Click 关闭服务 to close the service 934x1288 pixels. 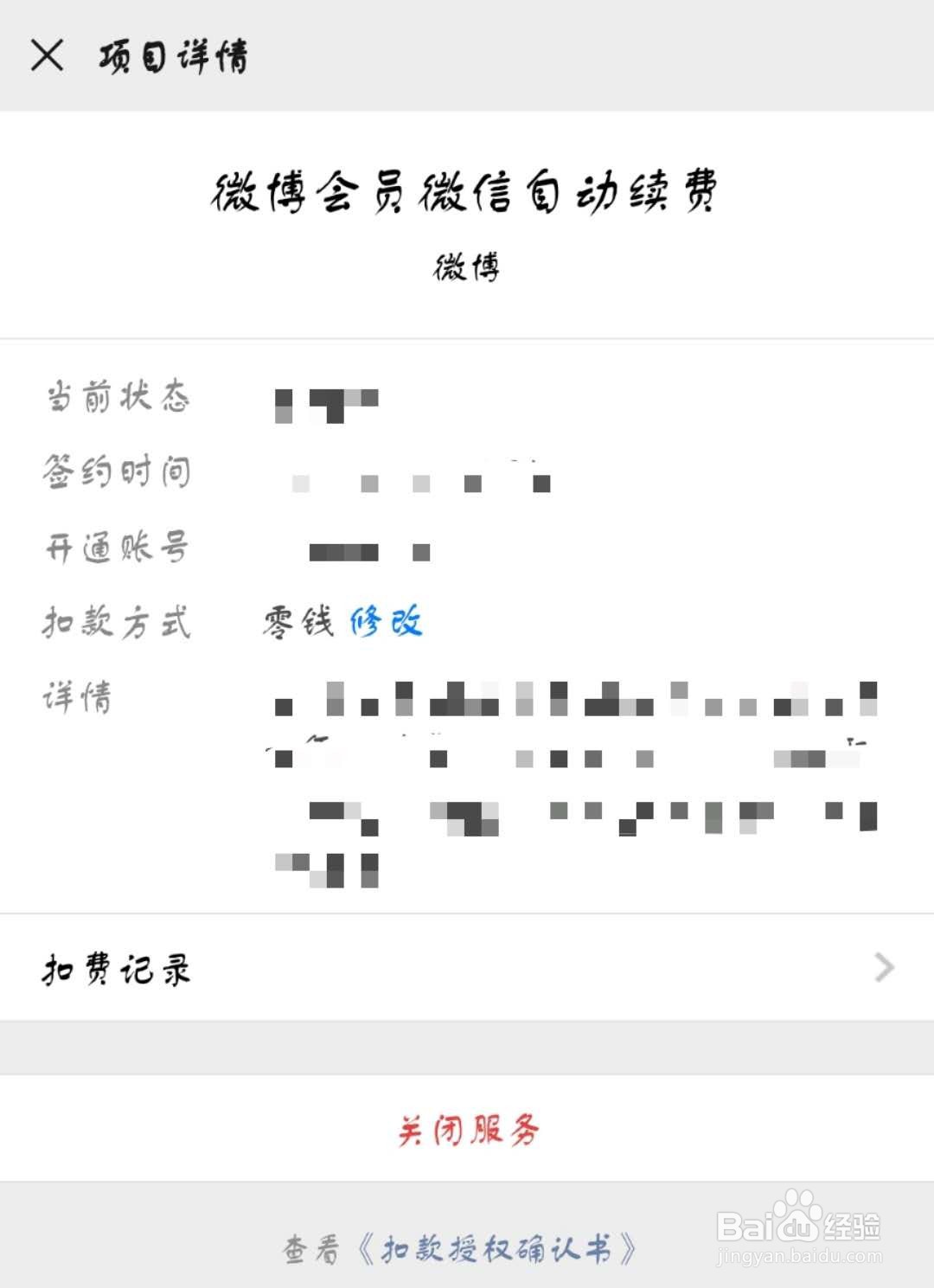(x=467, y=1129)
